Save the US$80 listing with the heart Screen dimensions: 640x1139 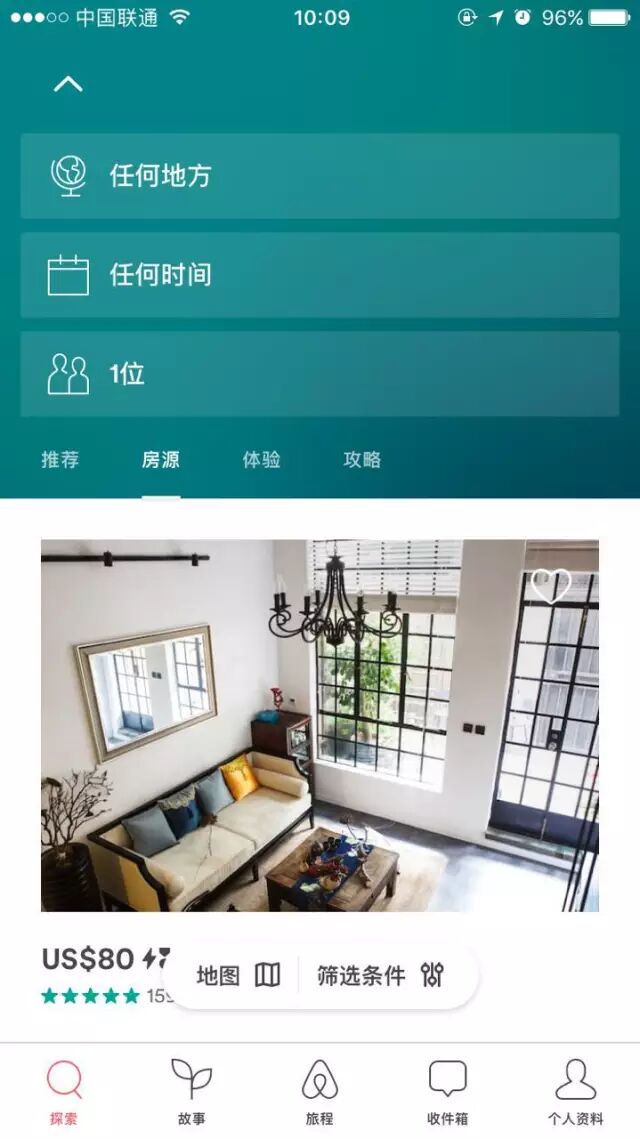click(550, 586)
